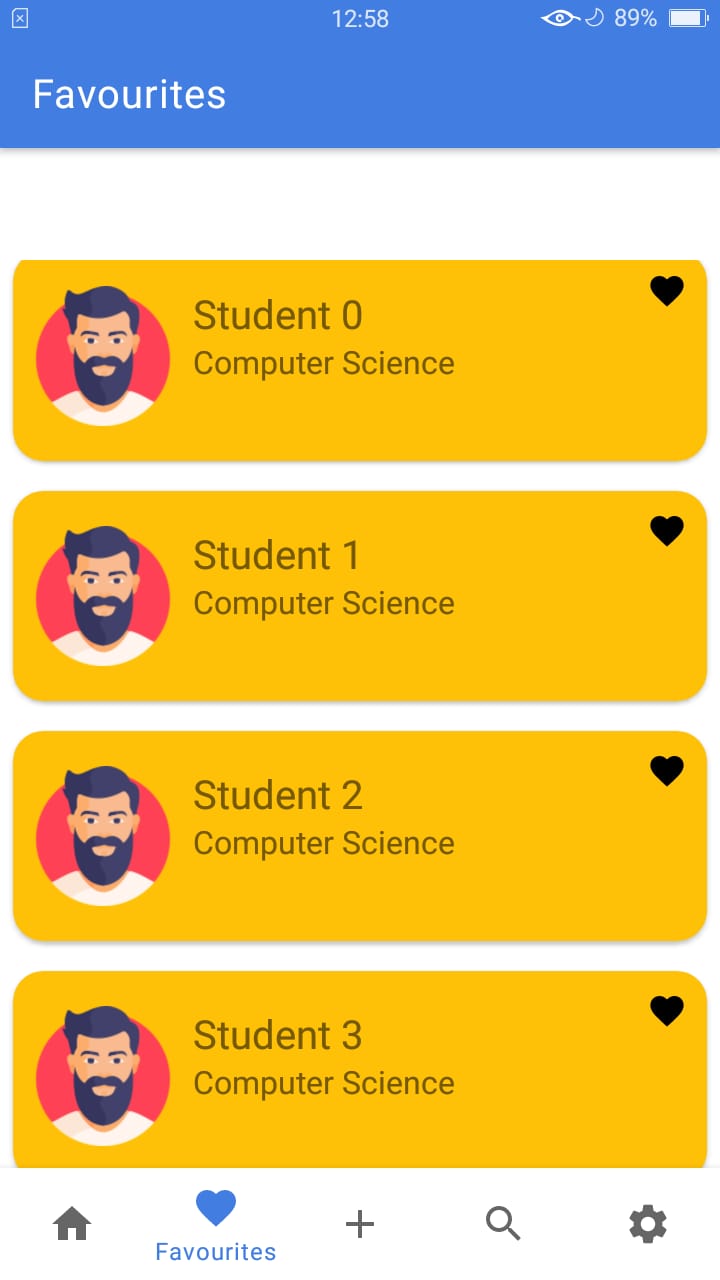Switch to the Search tab
The height and width of the screenshot is (1280, 720).
click(x=503, y=1223)
